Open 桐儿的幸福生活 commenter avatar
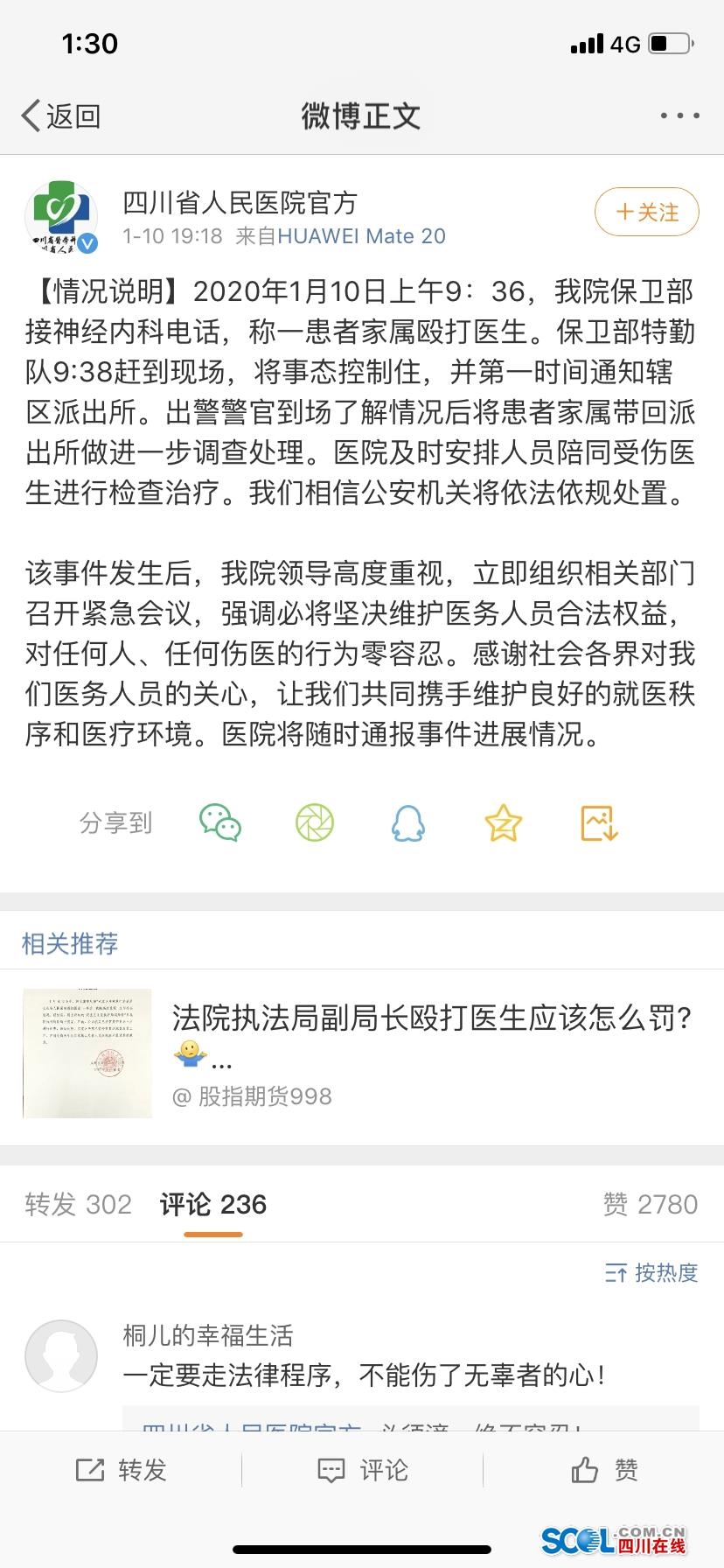The height and width of the screenshot is (1568, 724). (x=61, y=1355)
